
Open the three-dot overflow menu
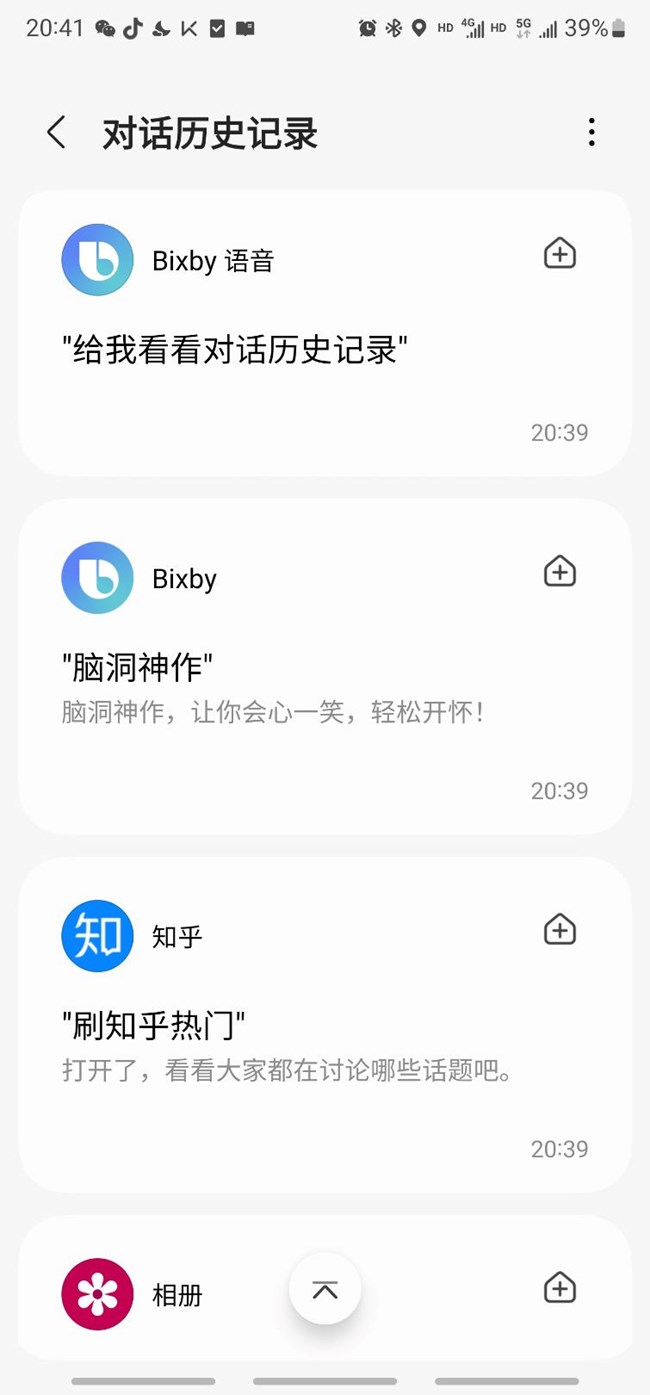pyautogui.click(x=592, y=132)
